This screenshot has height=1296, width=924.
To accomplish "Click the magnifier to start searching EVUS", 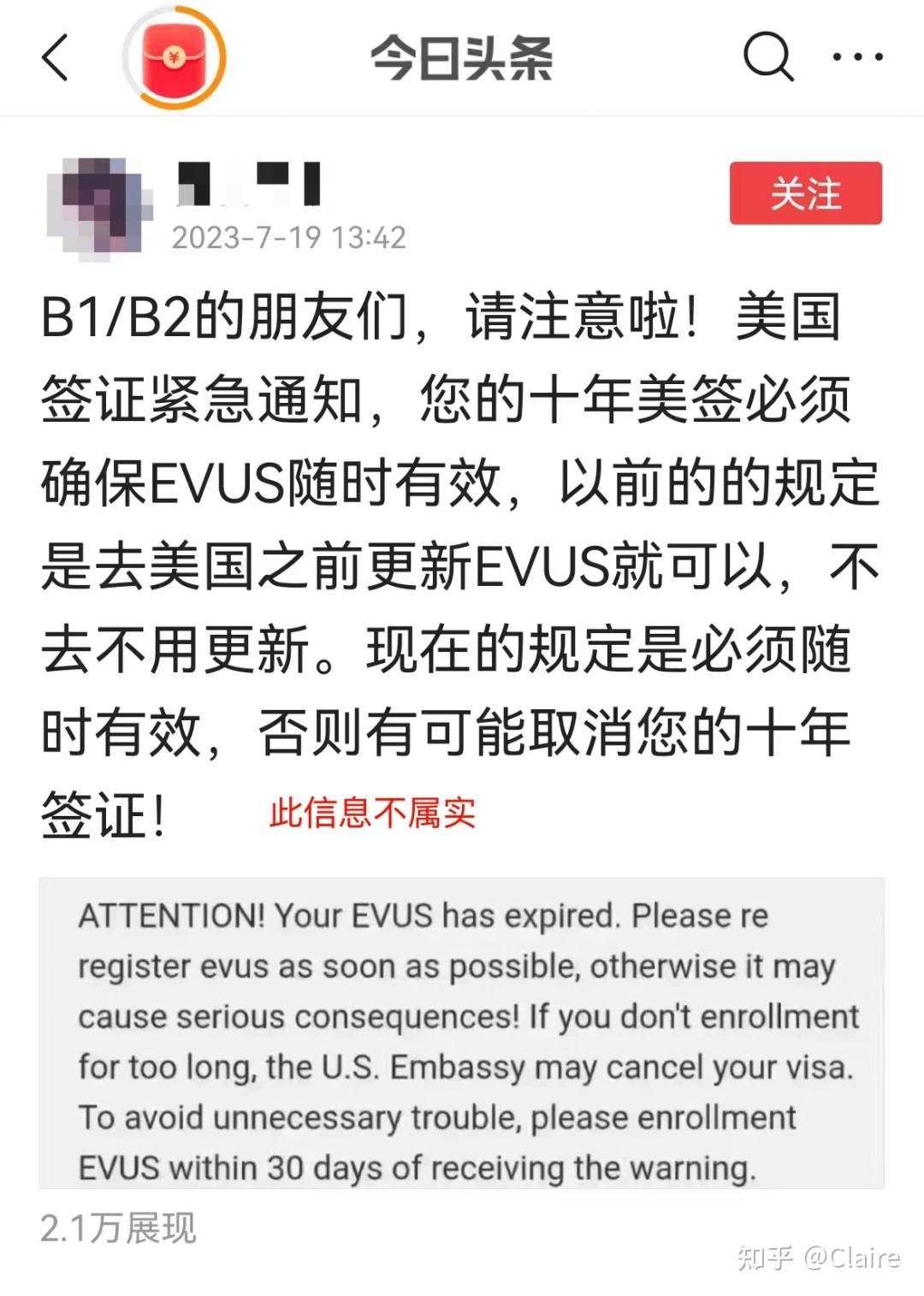I will pyautogui.click(x=768, y=58).
